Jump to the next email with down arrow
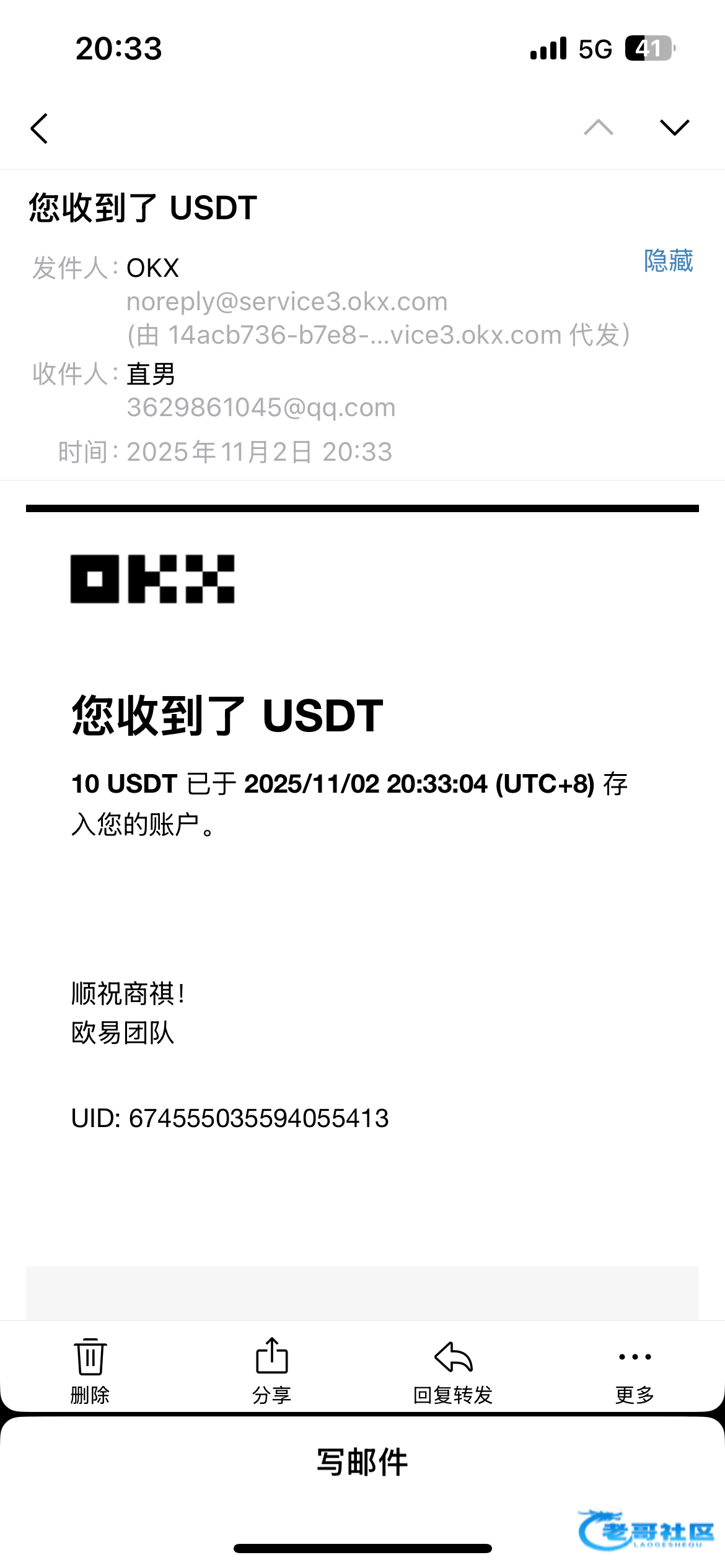This screenshot has height=1568, width=725. pos(674,128)
